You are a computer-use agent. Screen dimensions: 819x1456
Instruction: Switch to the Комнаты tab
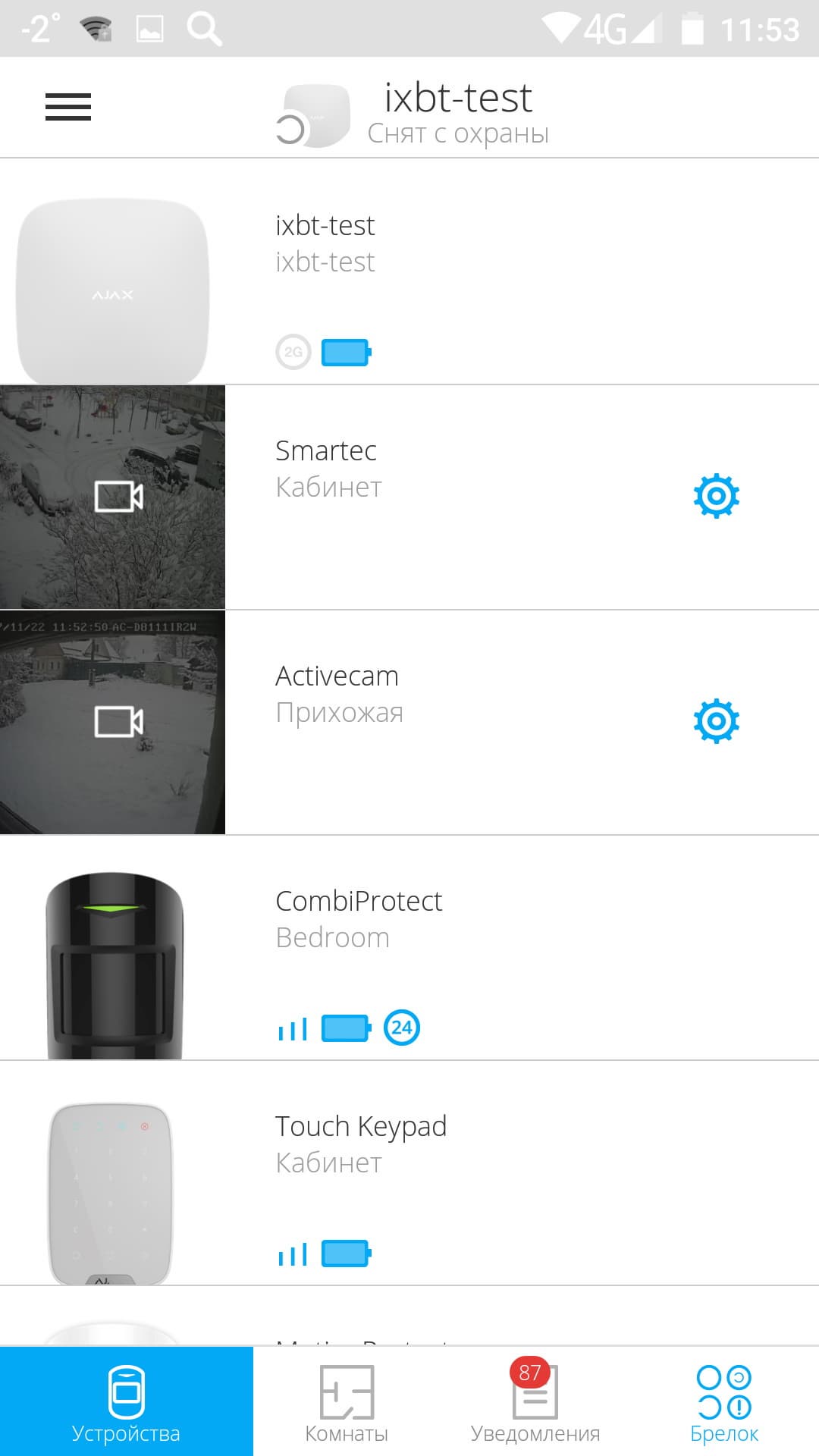point(347,1401)
